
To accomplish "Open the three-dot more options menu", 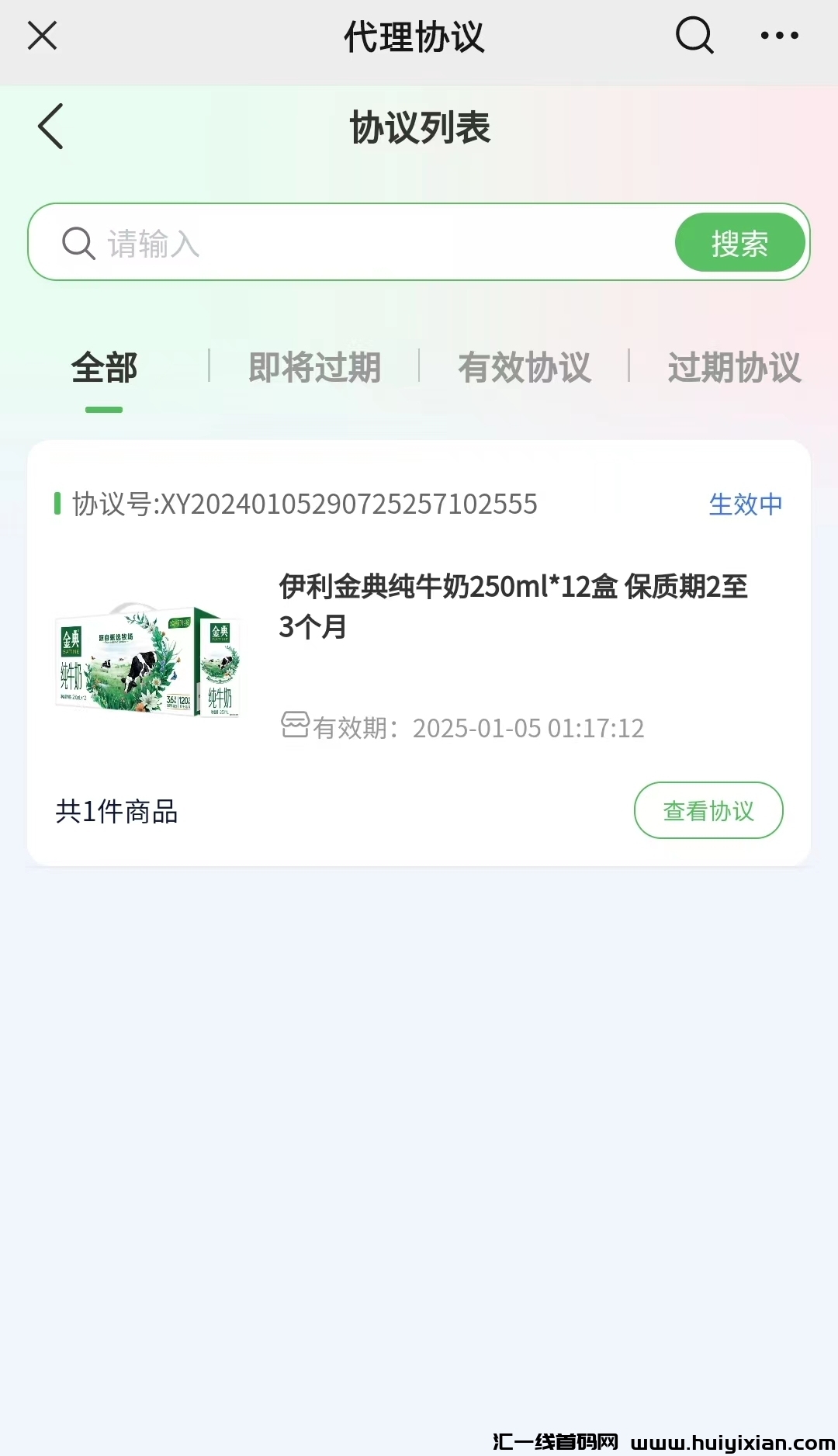I will (x=778, y=36).
